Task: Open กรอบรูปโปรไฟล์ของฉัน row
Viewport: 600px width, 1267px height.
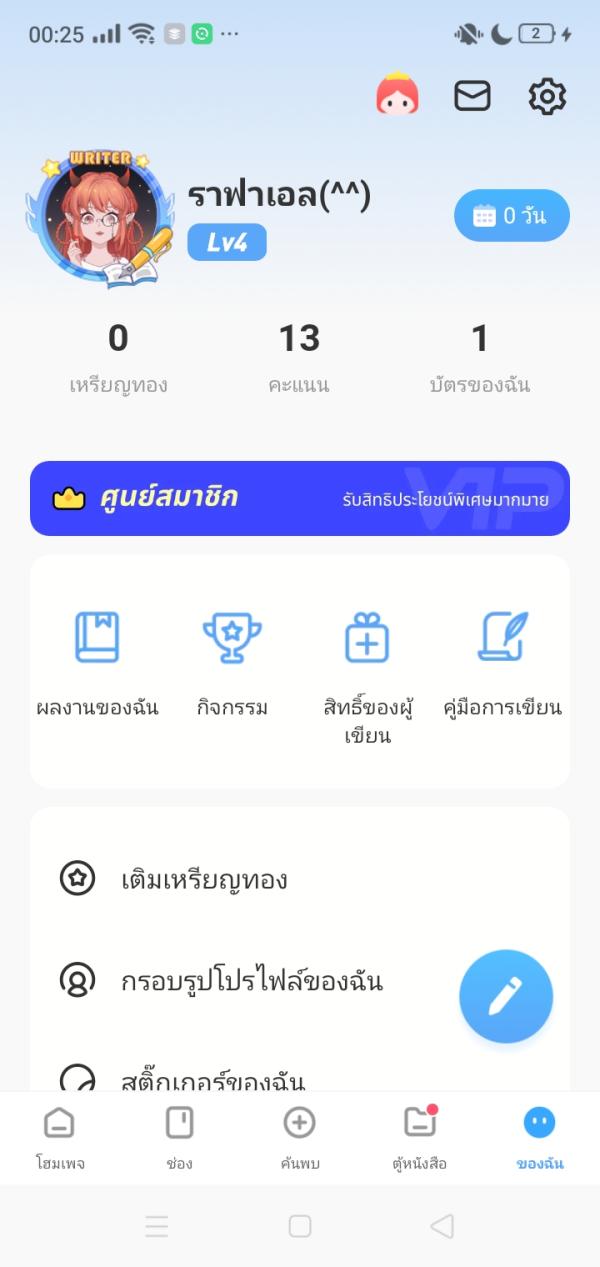Action: [250, 981]
